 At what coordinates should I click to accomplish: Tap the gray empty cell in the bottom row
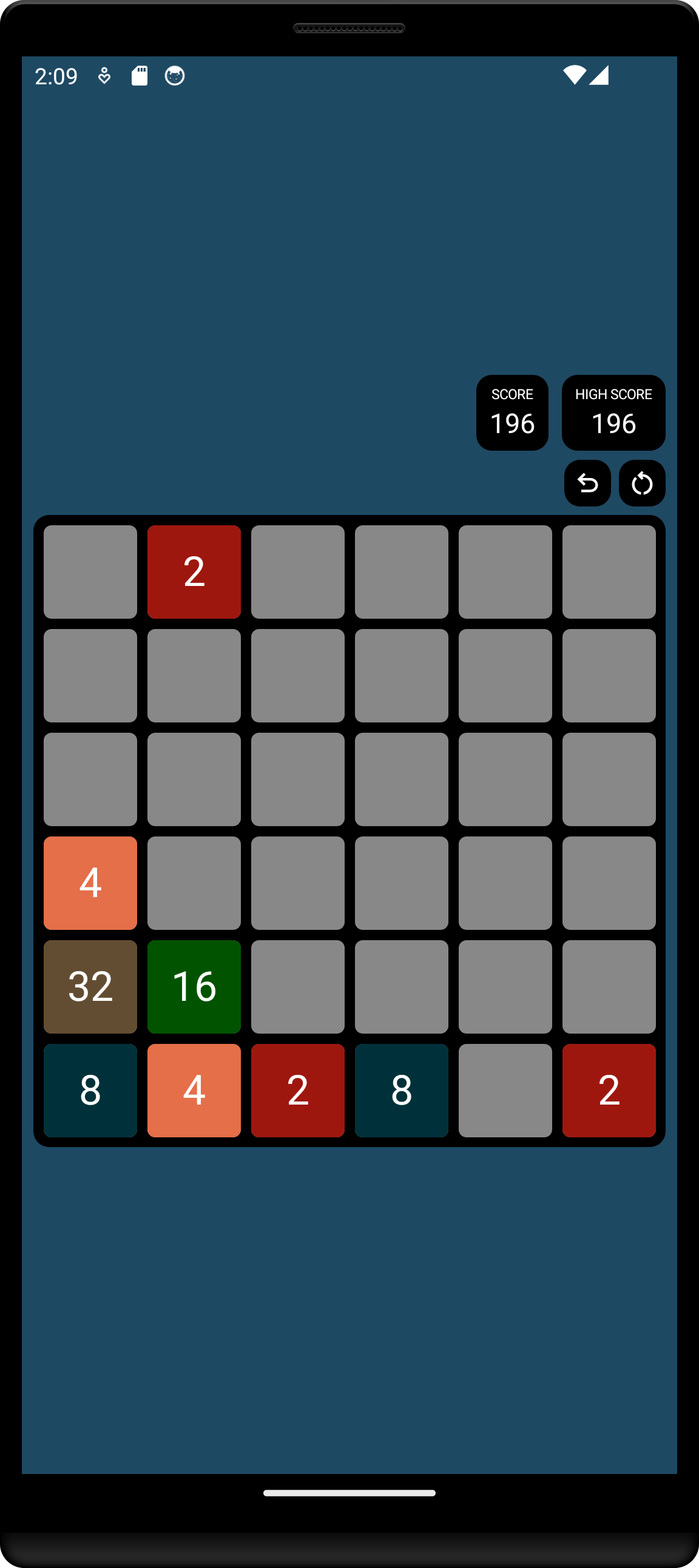(505, 1091)
